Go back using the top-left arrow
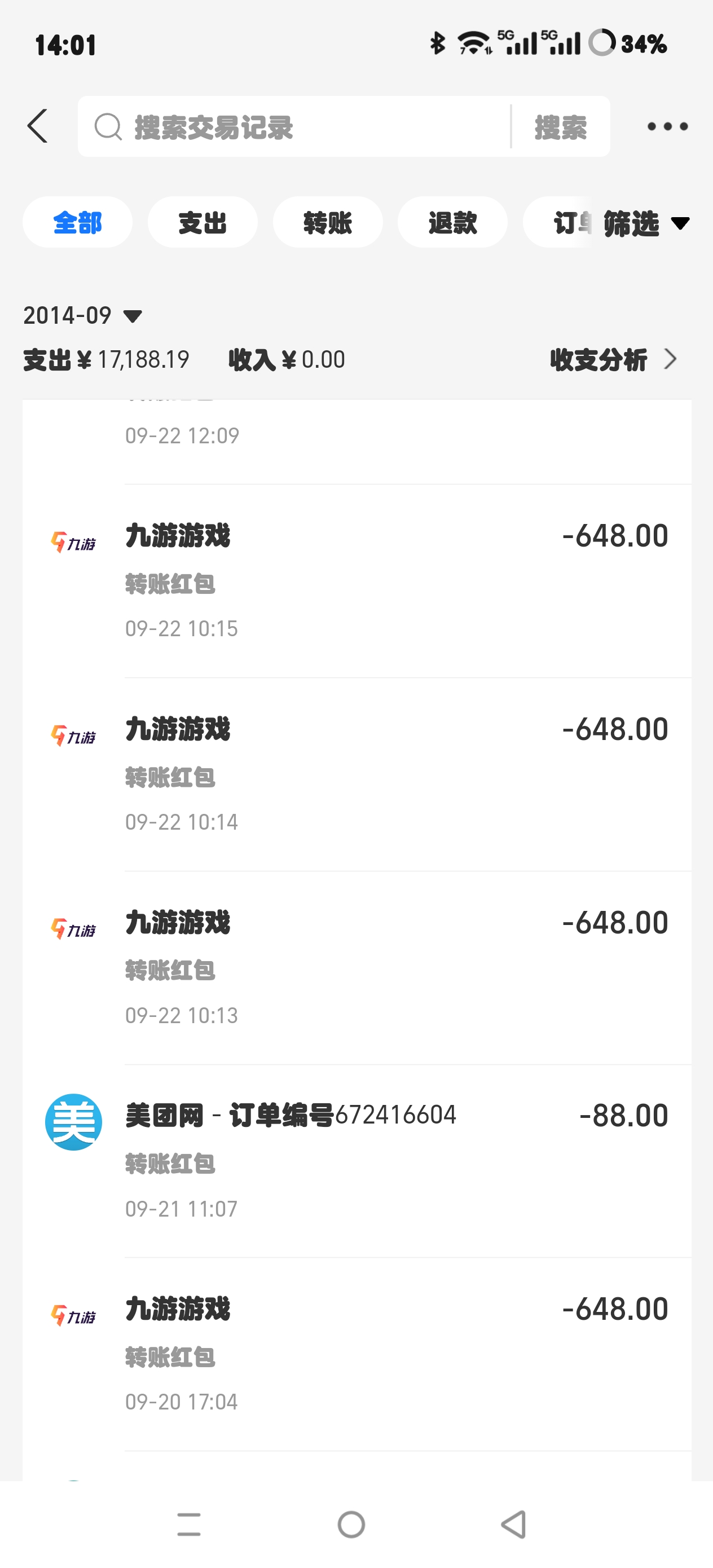 [38, 126]
